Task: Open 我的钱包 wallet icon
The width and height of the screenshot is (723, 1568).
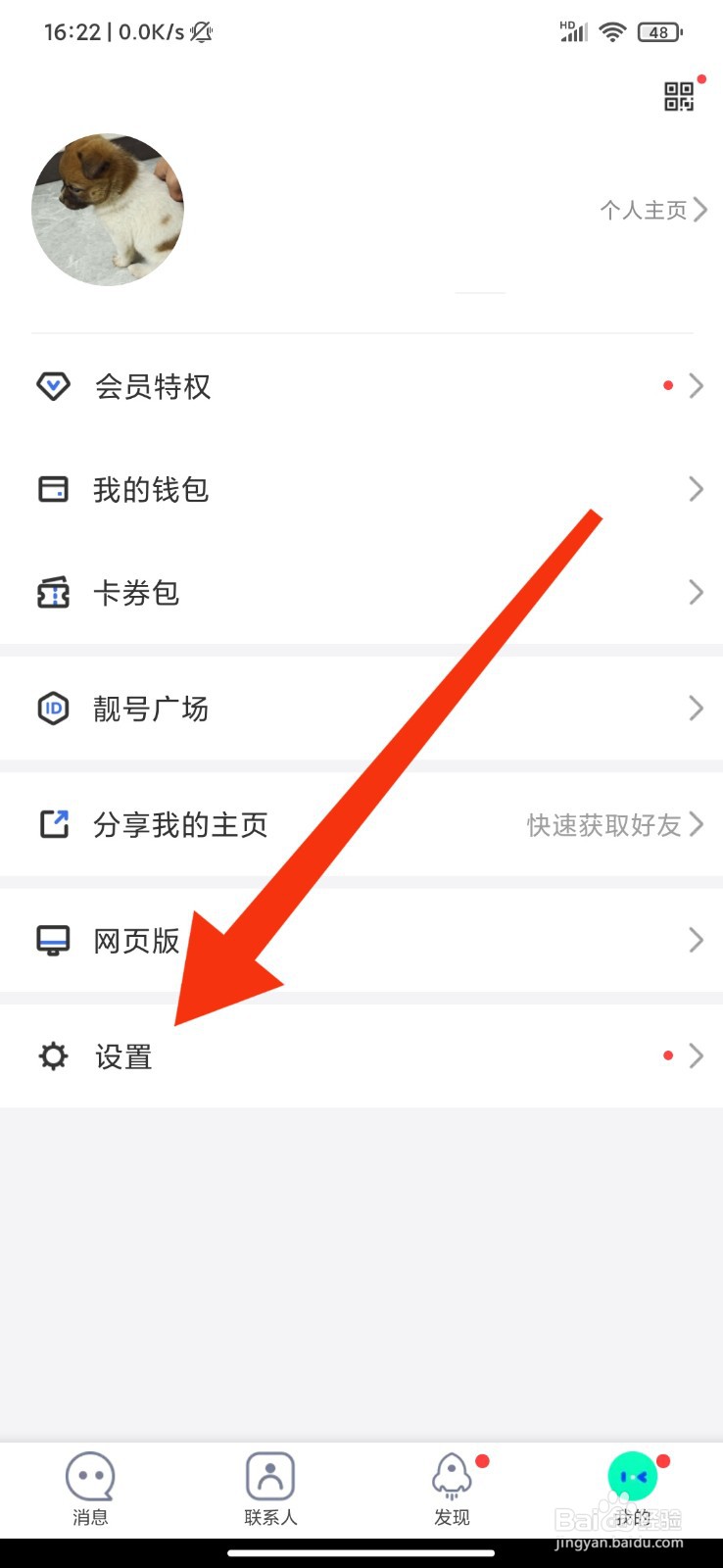Action: 54,489
